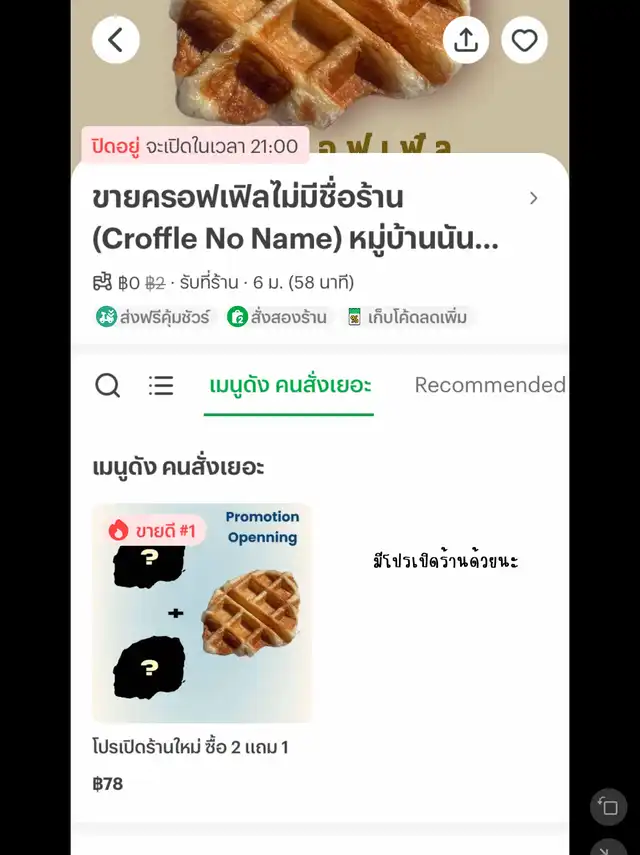This screenshot has width=640, height=855.
Task: Search the menu with magnifier icon
Action: click(108, 385)
